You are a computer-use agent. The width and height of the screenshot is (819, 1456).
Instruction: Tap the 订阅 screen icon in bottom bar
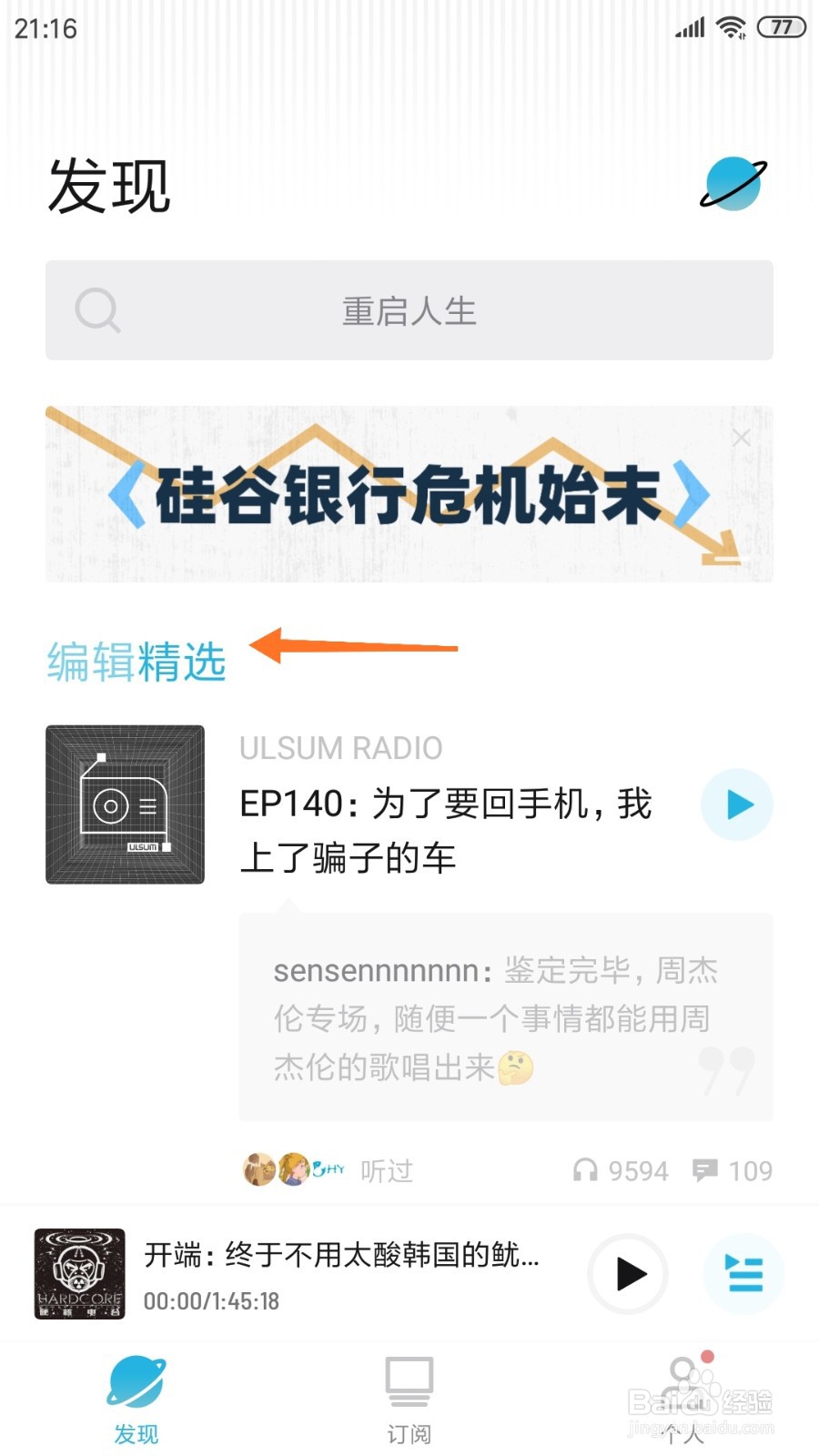coord(409,1383)
